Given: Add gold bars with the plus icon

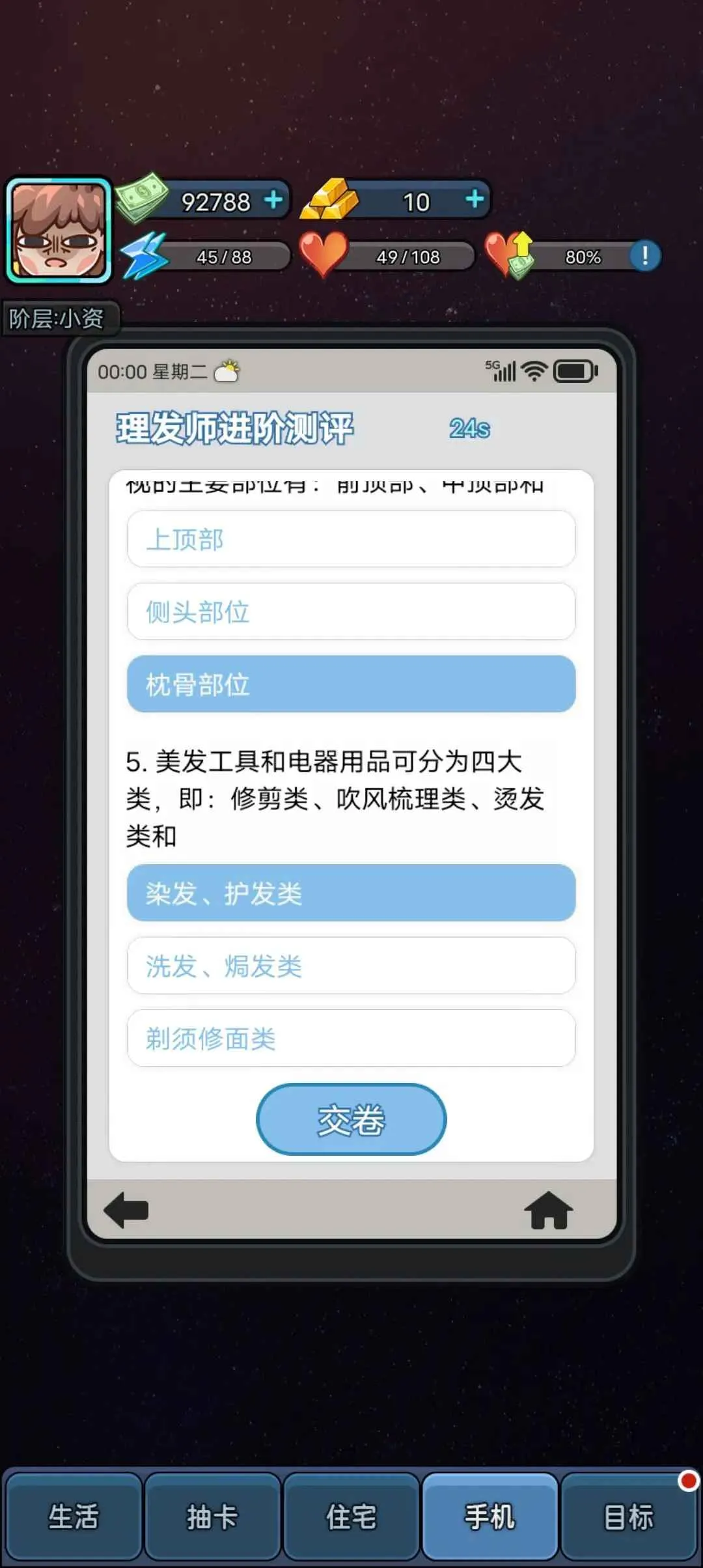Looking at the screenshot, I should [475, 199].
